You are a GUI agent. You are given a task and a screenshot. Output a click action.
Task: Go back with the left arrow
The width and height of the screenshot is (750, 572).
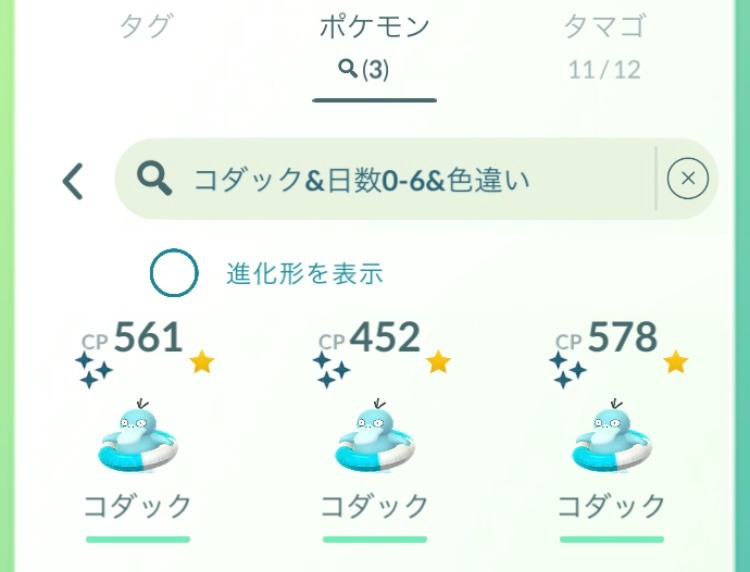point(72,181)
